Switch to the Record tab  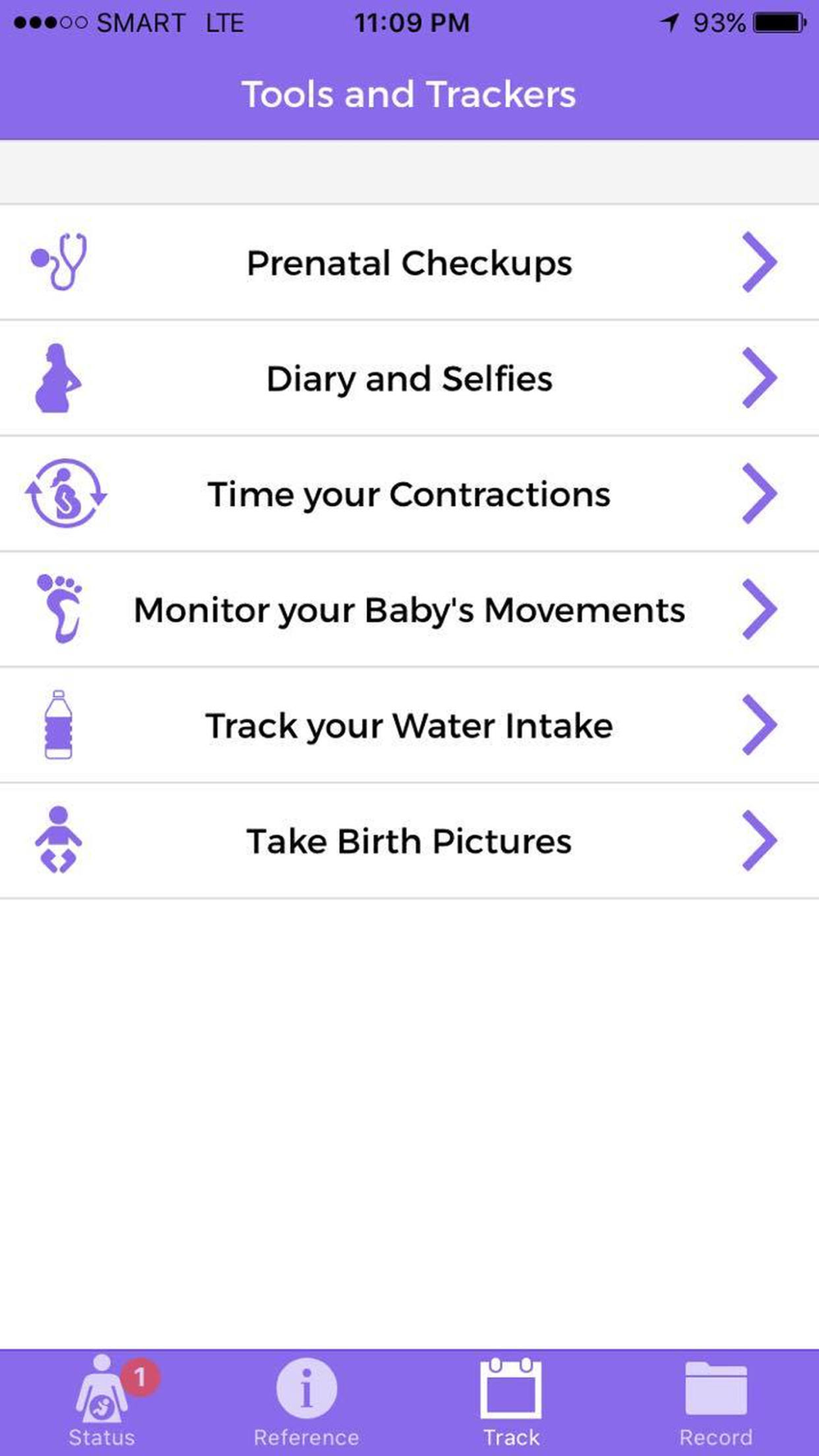(716, 1402)
